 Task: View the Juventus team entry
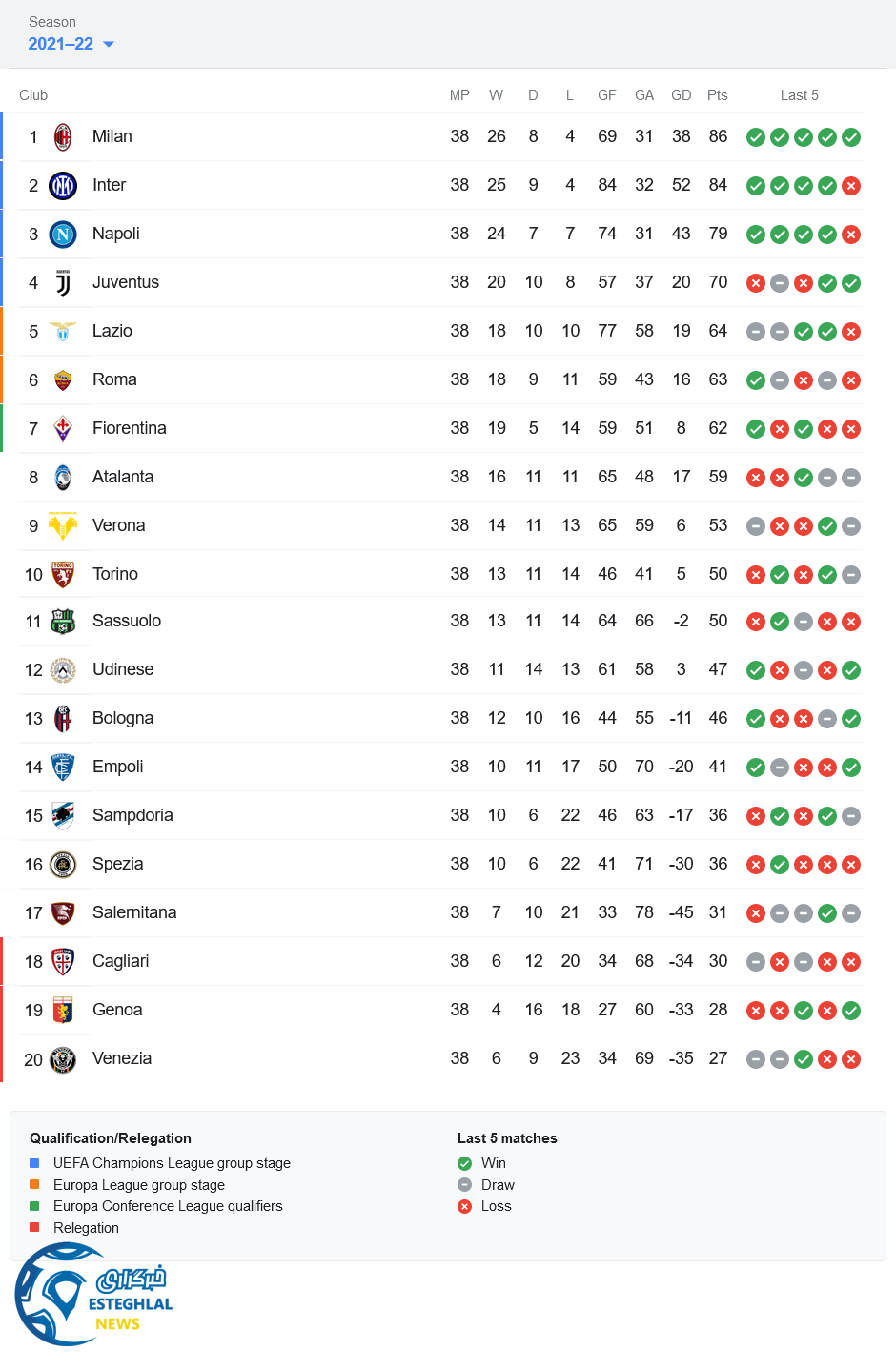click(125, 282)
